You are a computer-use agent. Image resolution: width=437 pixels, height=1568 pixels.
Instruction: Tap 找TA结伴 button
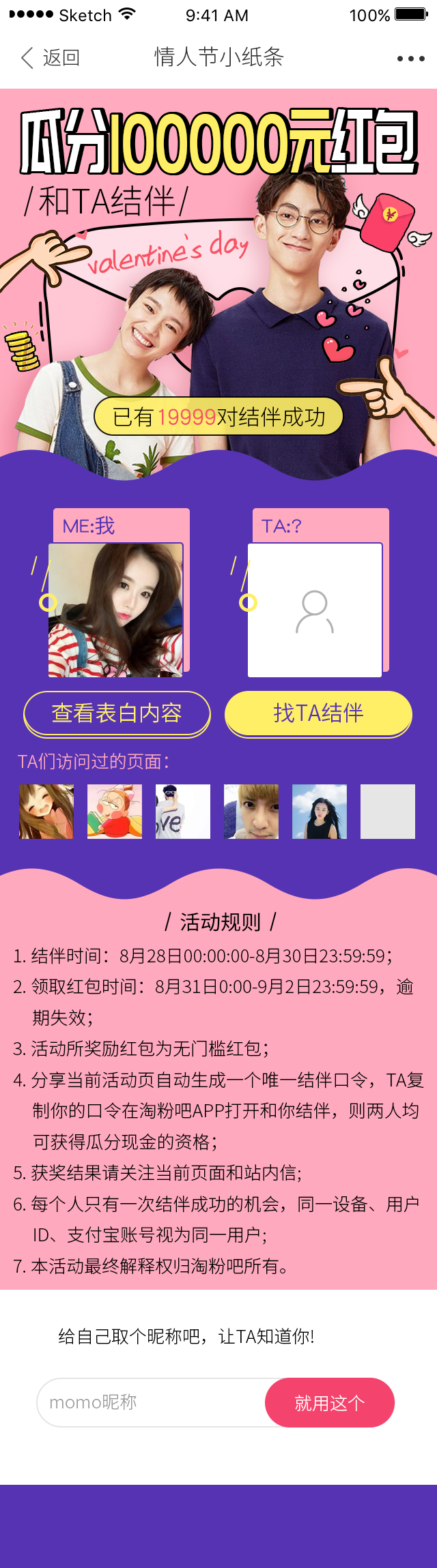point(318,713)
